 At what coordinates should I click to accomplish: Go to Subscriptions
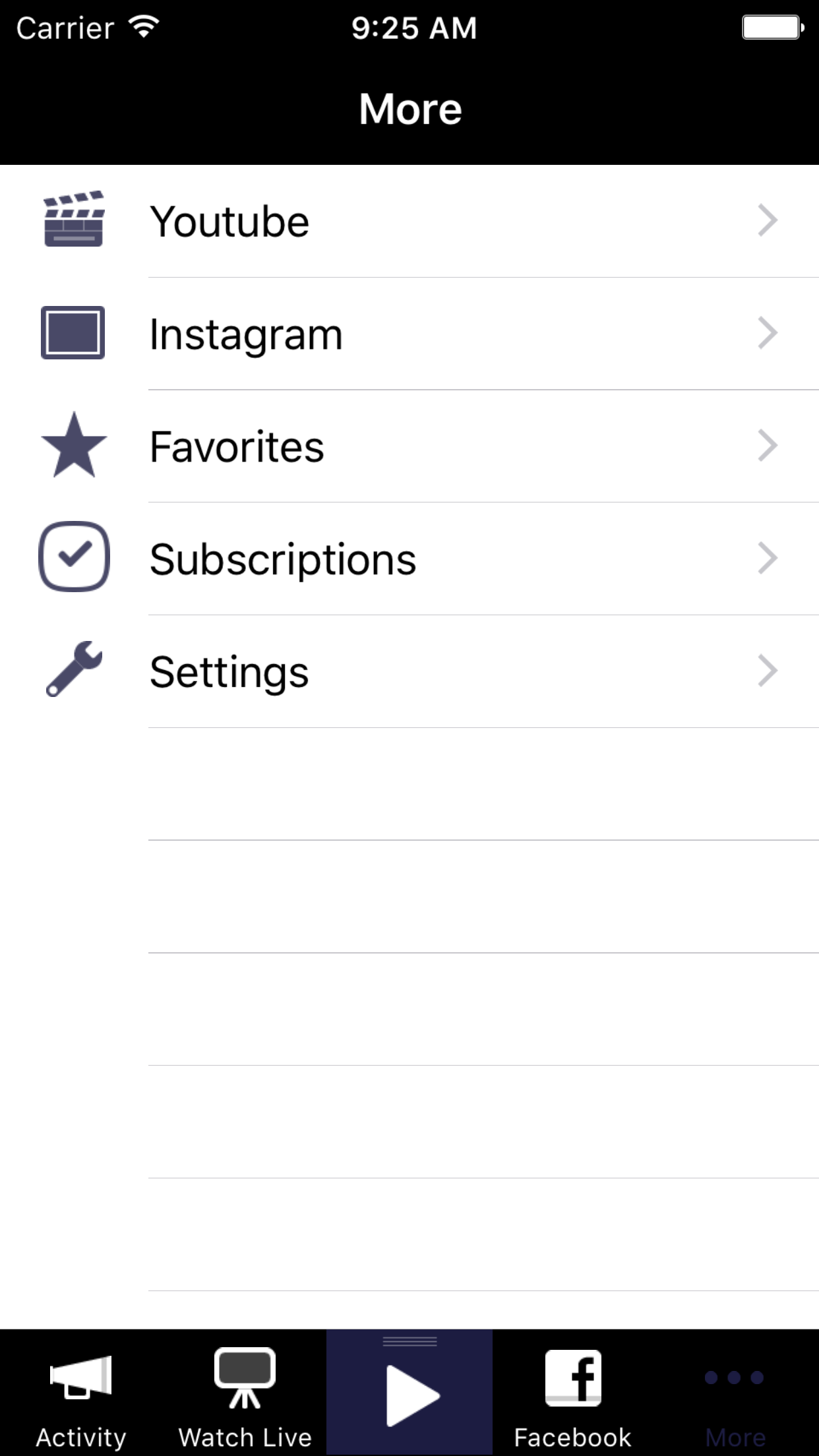[409, 559]
